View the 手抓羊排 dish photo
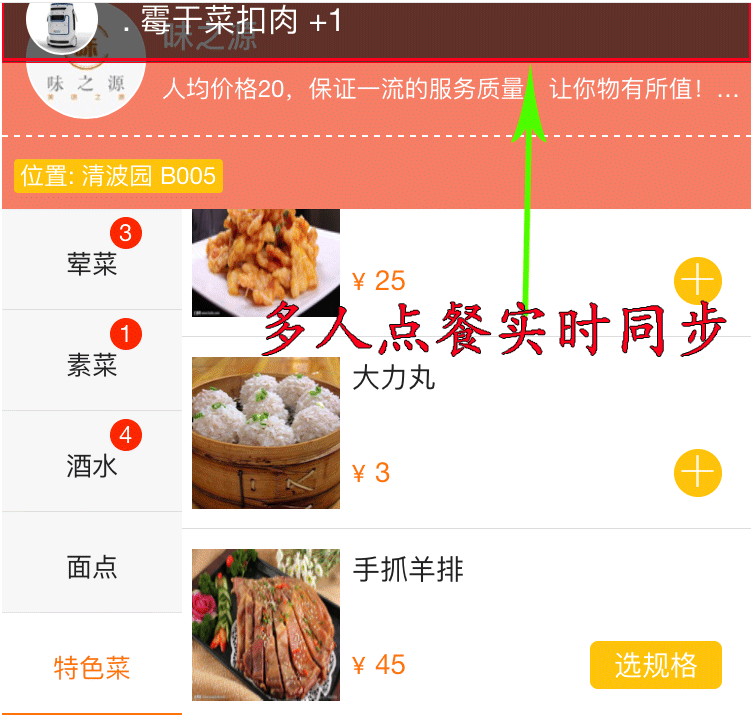This screenshot has height=715, width=751. tap(265, 624)
